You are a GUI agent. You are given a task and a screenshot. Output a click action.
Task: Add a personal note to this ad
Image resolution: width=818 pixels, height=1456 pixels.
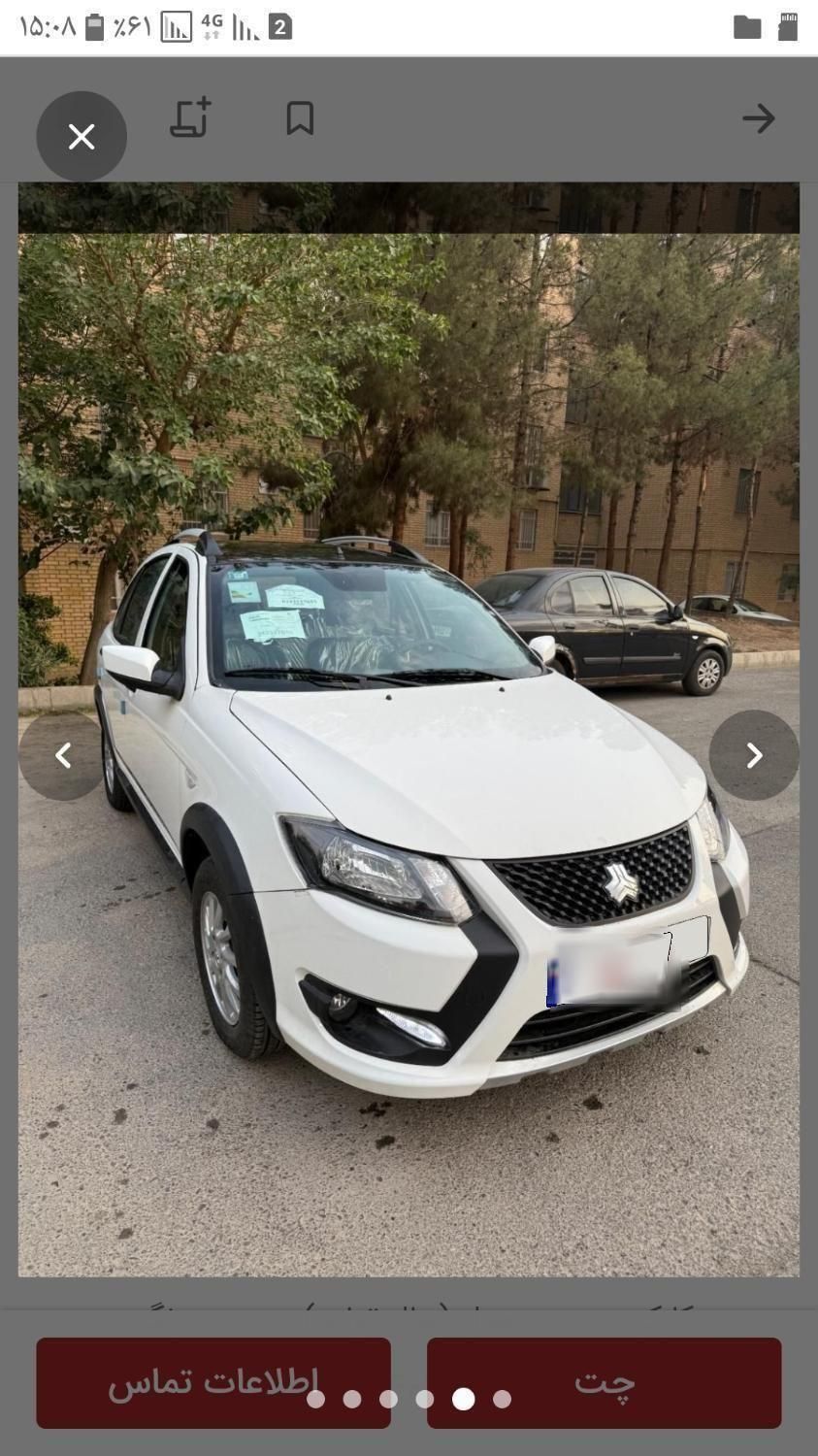click(190, 117)
